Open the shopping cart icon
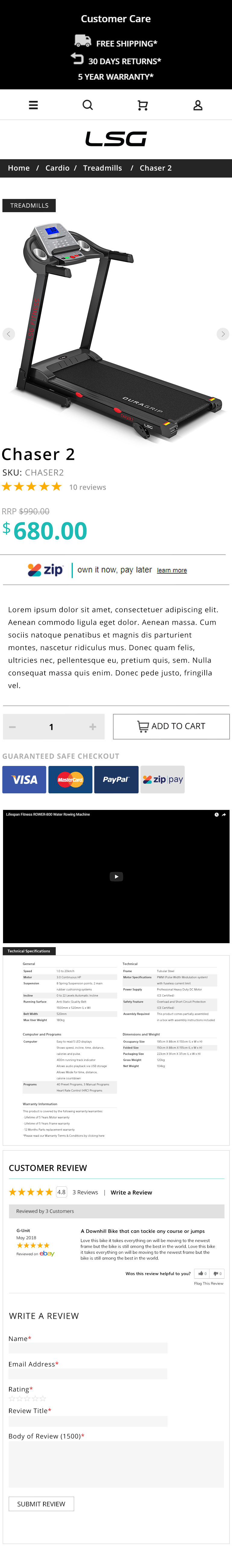Viewport: 232px width, 1568px height. [143, 105]
